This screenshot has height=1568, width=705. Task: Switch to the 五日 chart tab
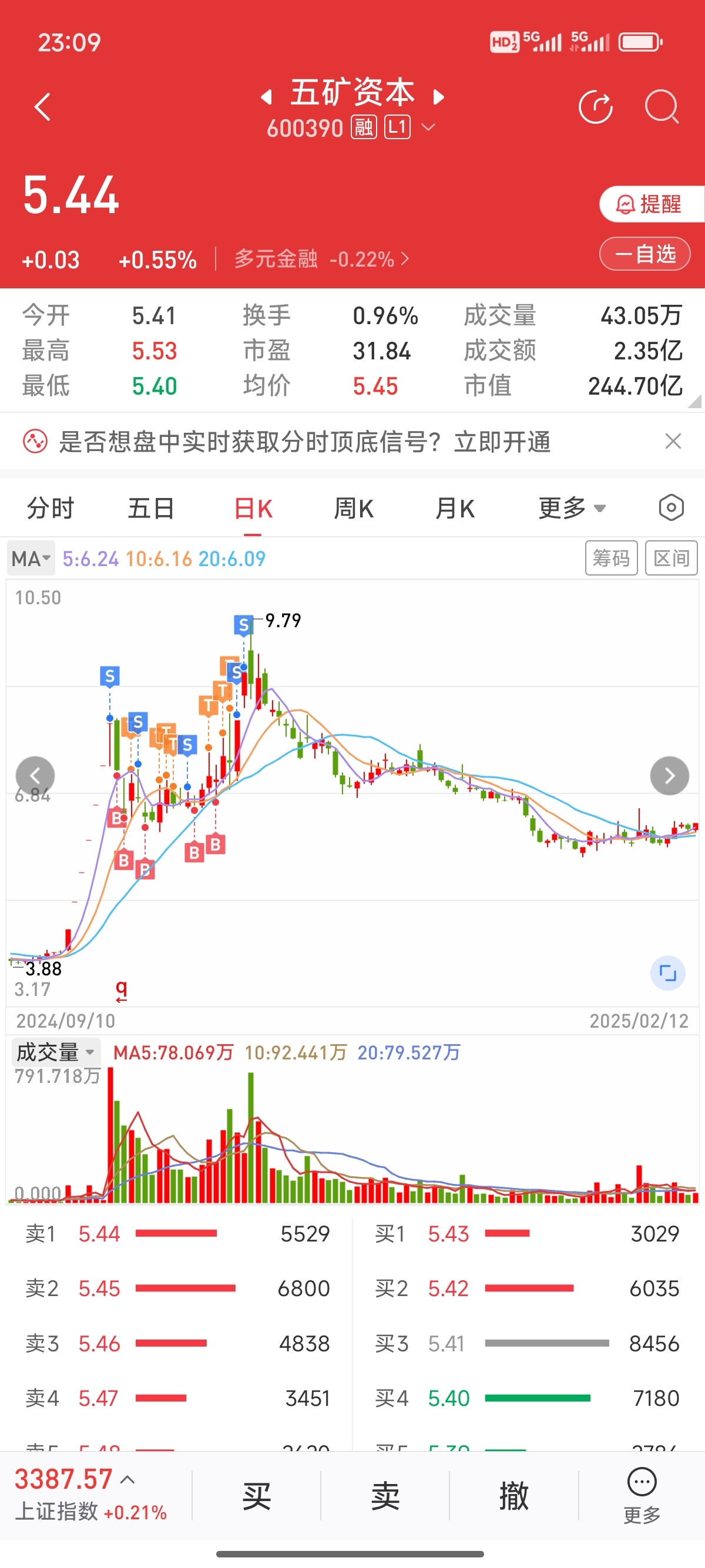click(151, 508)
